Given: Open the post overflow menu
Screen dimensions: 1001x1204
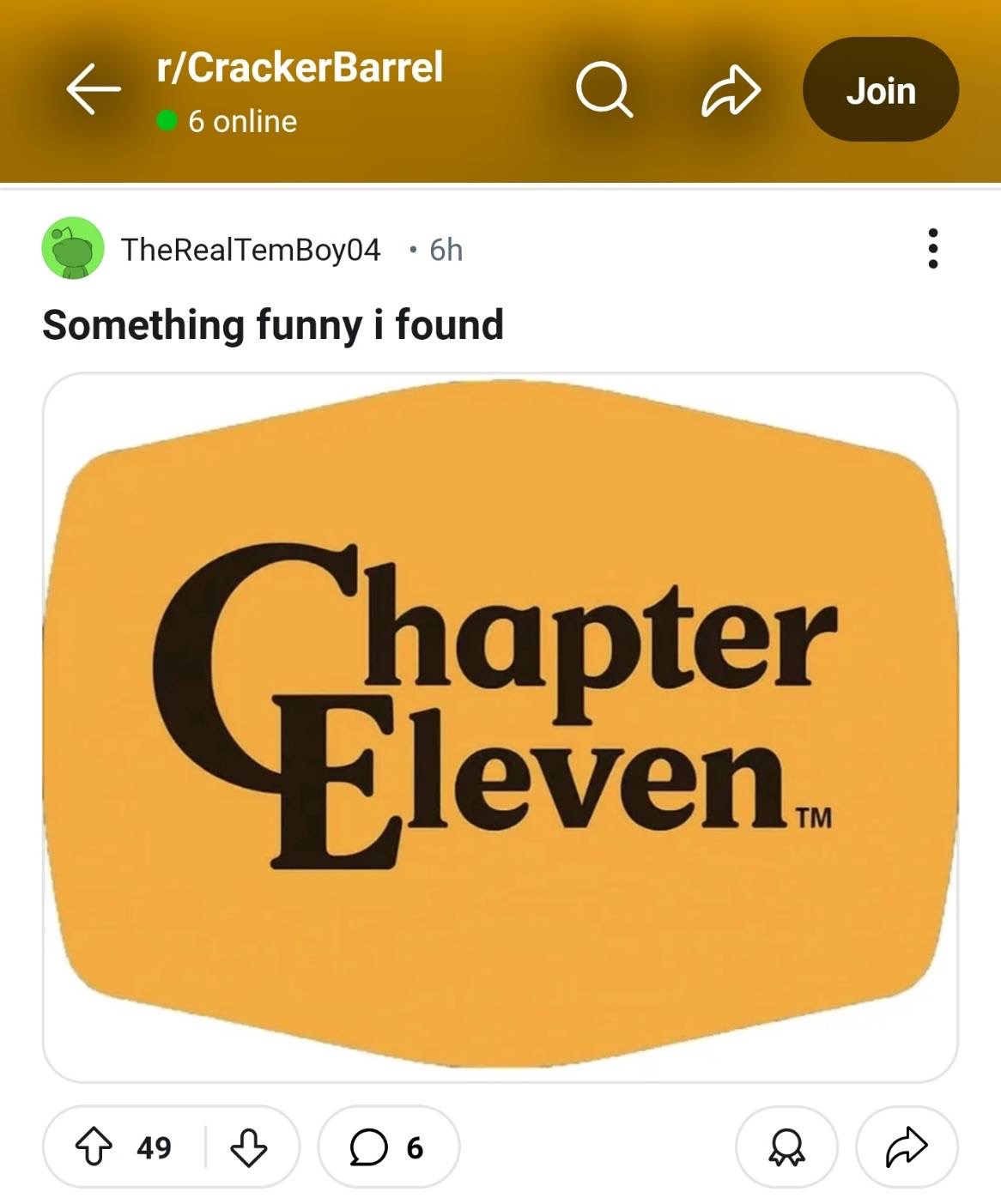Looking at the screenshot, I should point(932,249).
